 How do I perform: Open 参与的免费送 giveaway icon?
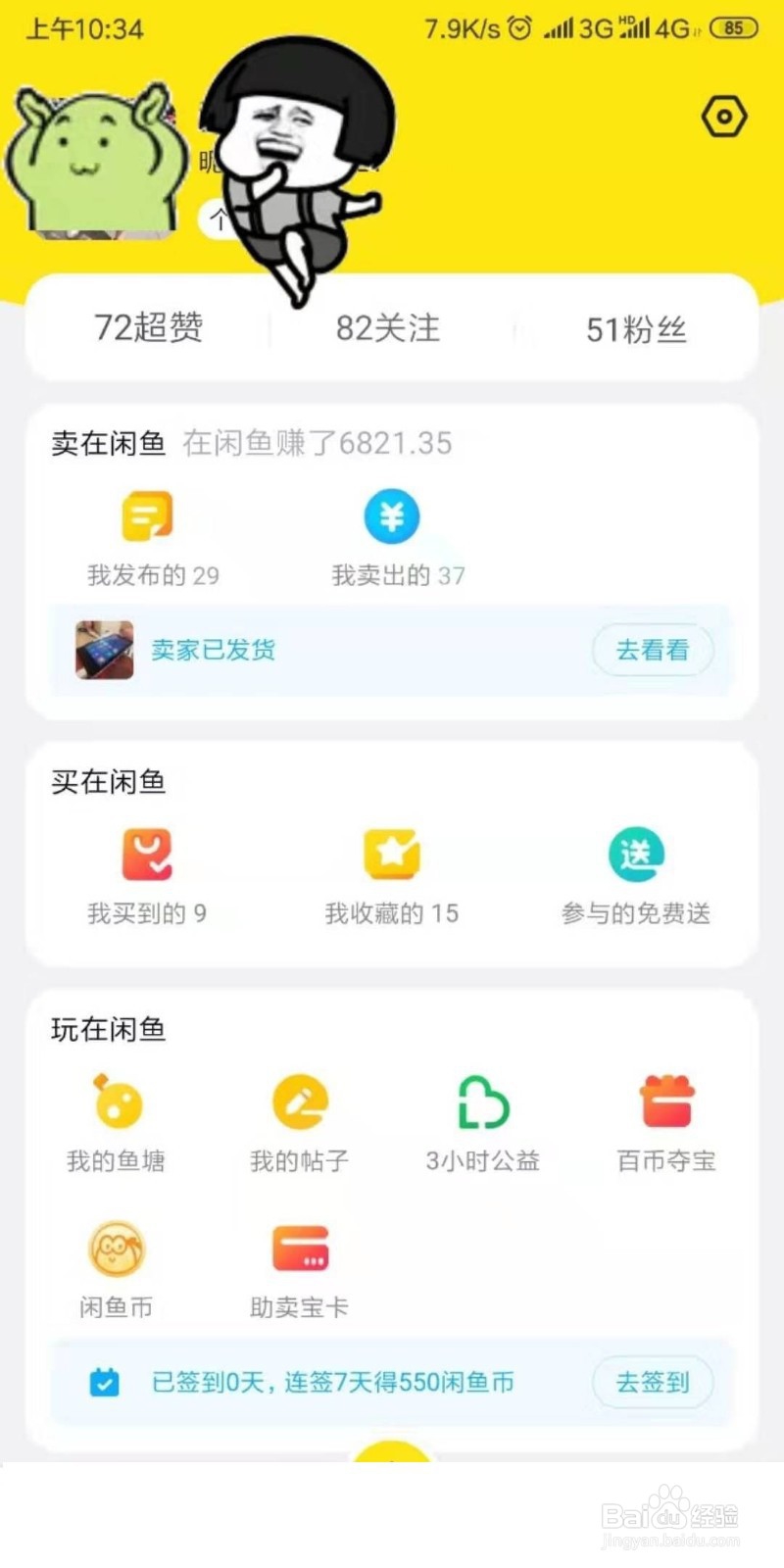click(637, 855)
